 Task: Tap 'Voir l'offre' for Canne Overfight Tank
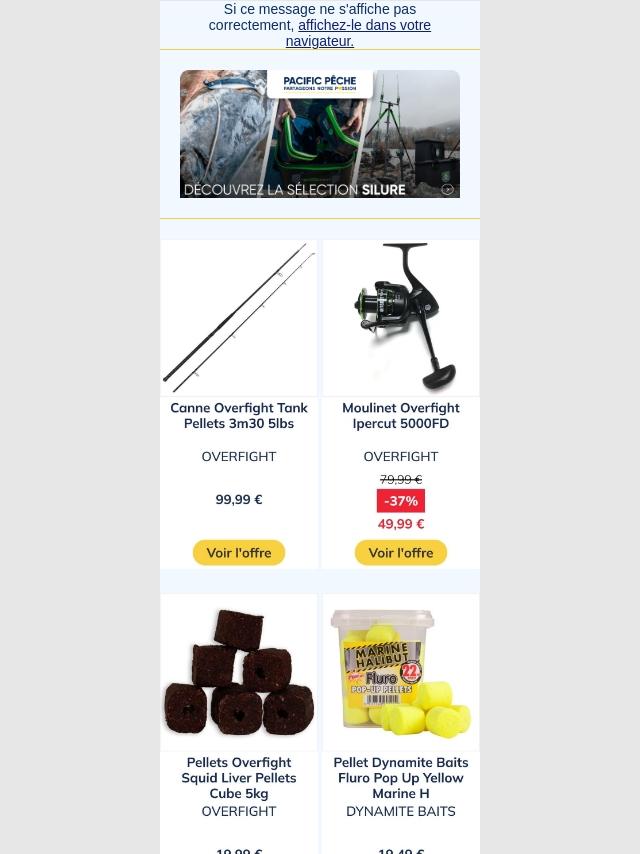[239, 553]
